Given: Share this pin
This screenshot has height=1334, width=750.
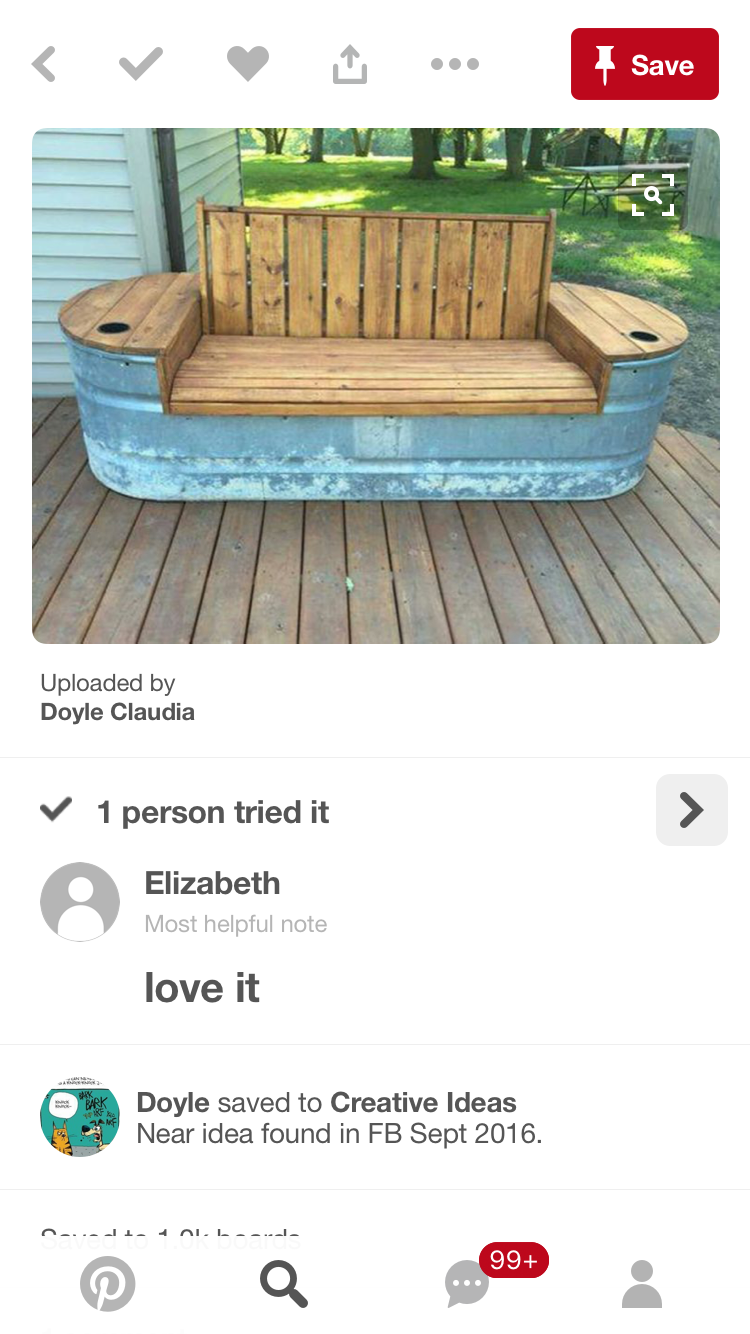Looking at the screenshot, I should [350, 65].
